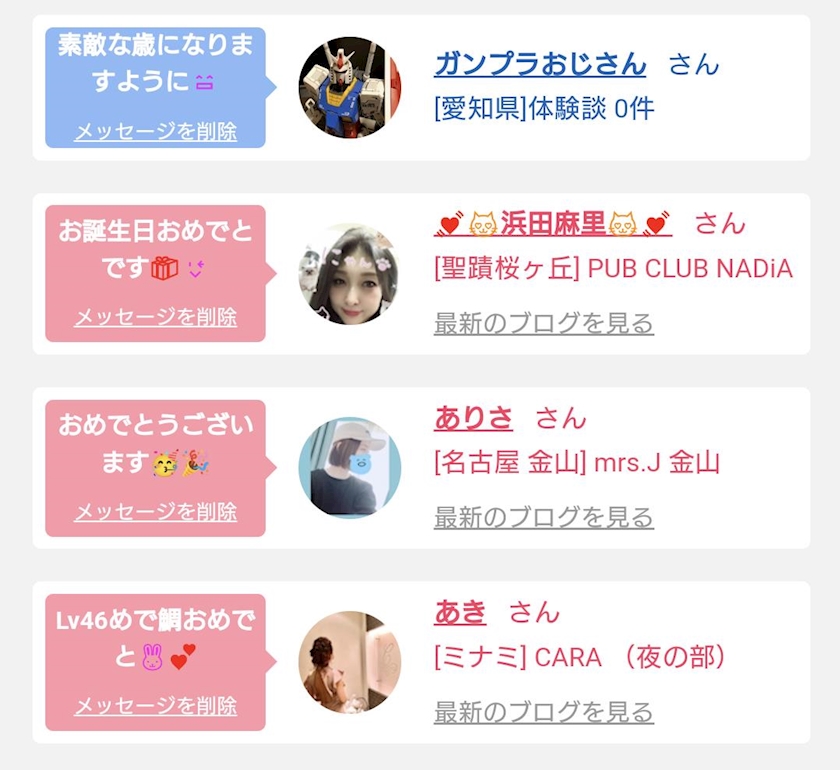Screen dimensions: 840x770
Task: Delete the お誕生日おめでとです message
Action: [155, 317]
